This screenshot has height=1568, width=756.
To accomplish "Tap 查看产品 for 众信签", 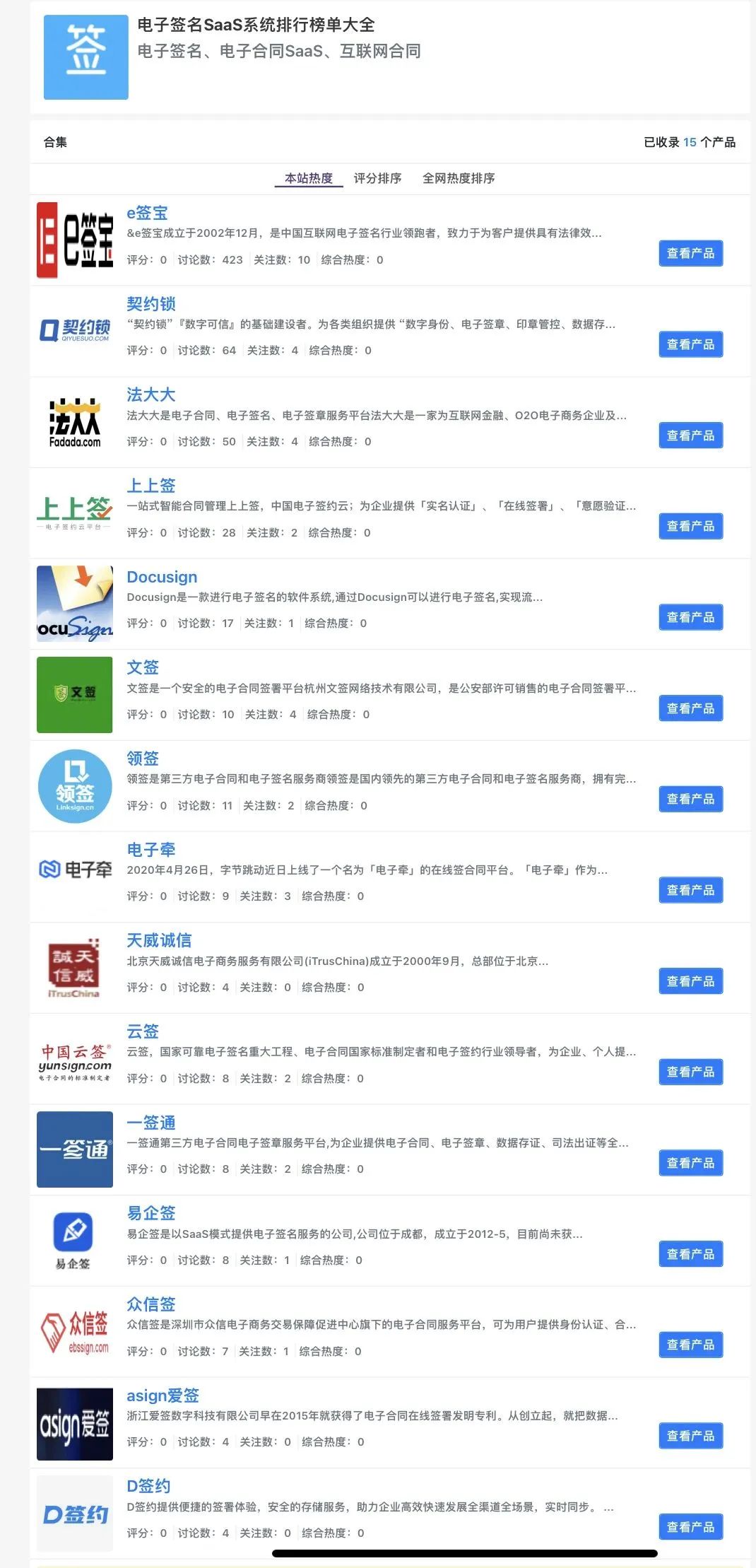I will (690, 1345).
